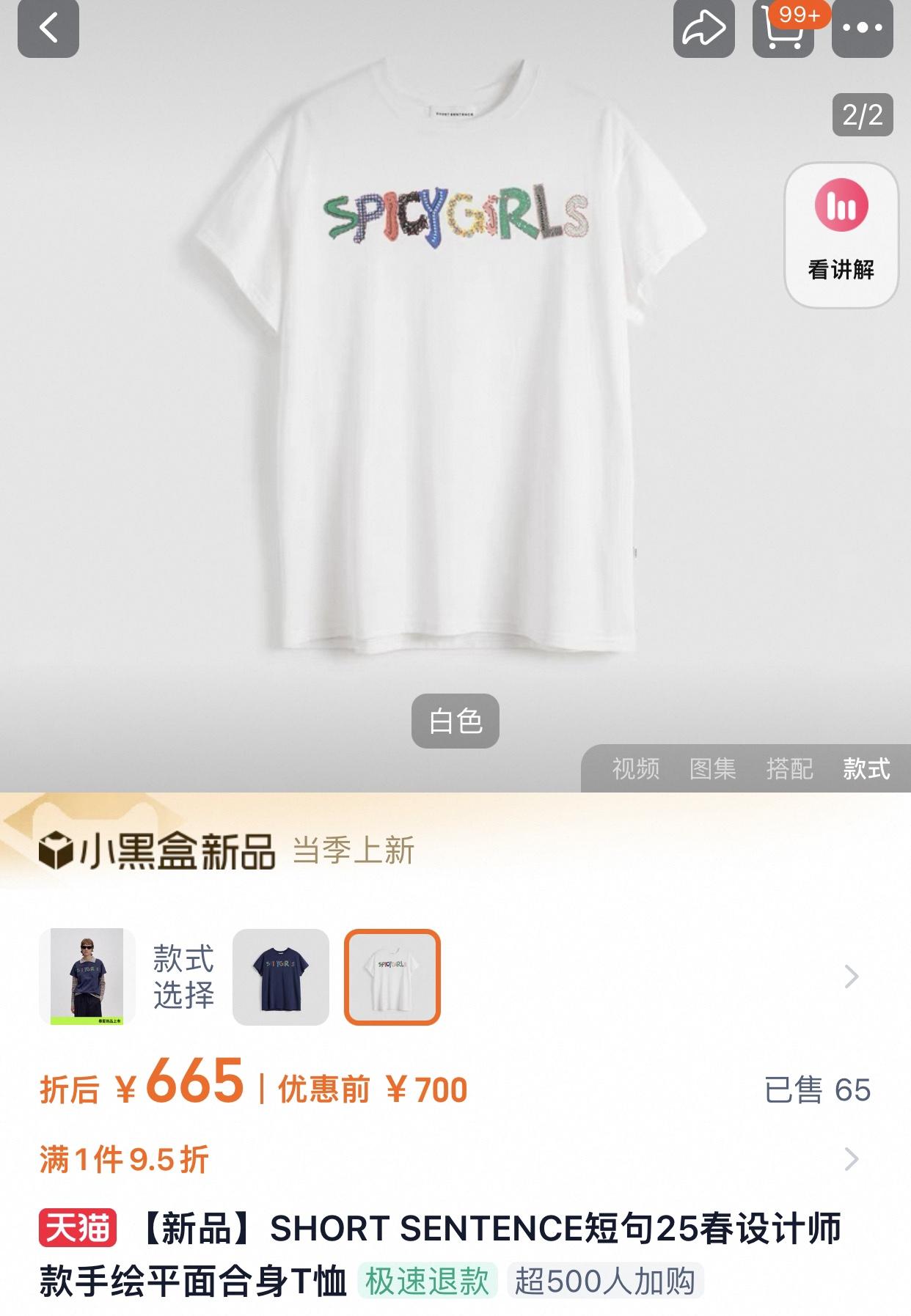The height and width of the screenshot is (1316, 911).
Task: Open the shopping cart
Action: (x=783, y=29)
